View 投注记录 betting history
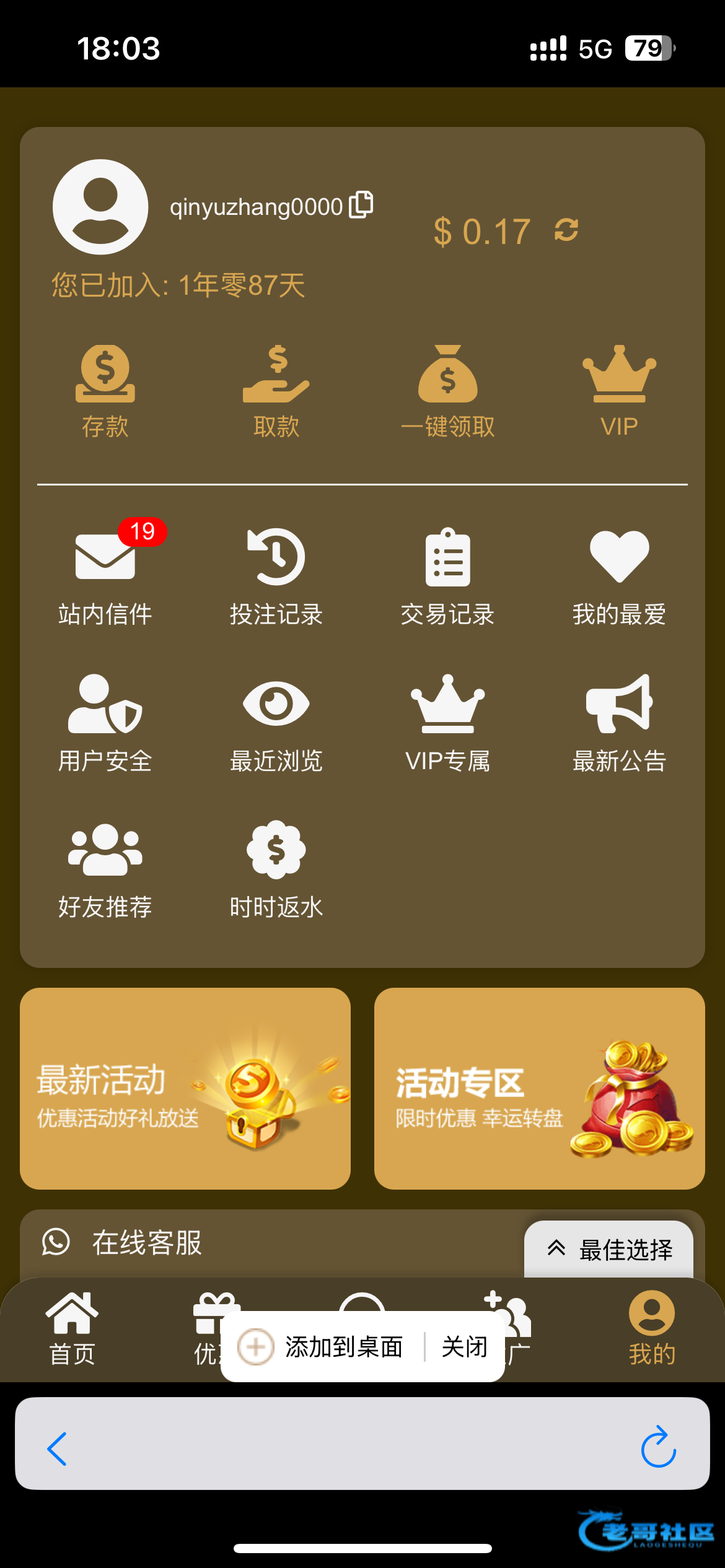 pos(276,573)
